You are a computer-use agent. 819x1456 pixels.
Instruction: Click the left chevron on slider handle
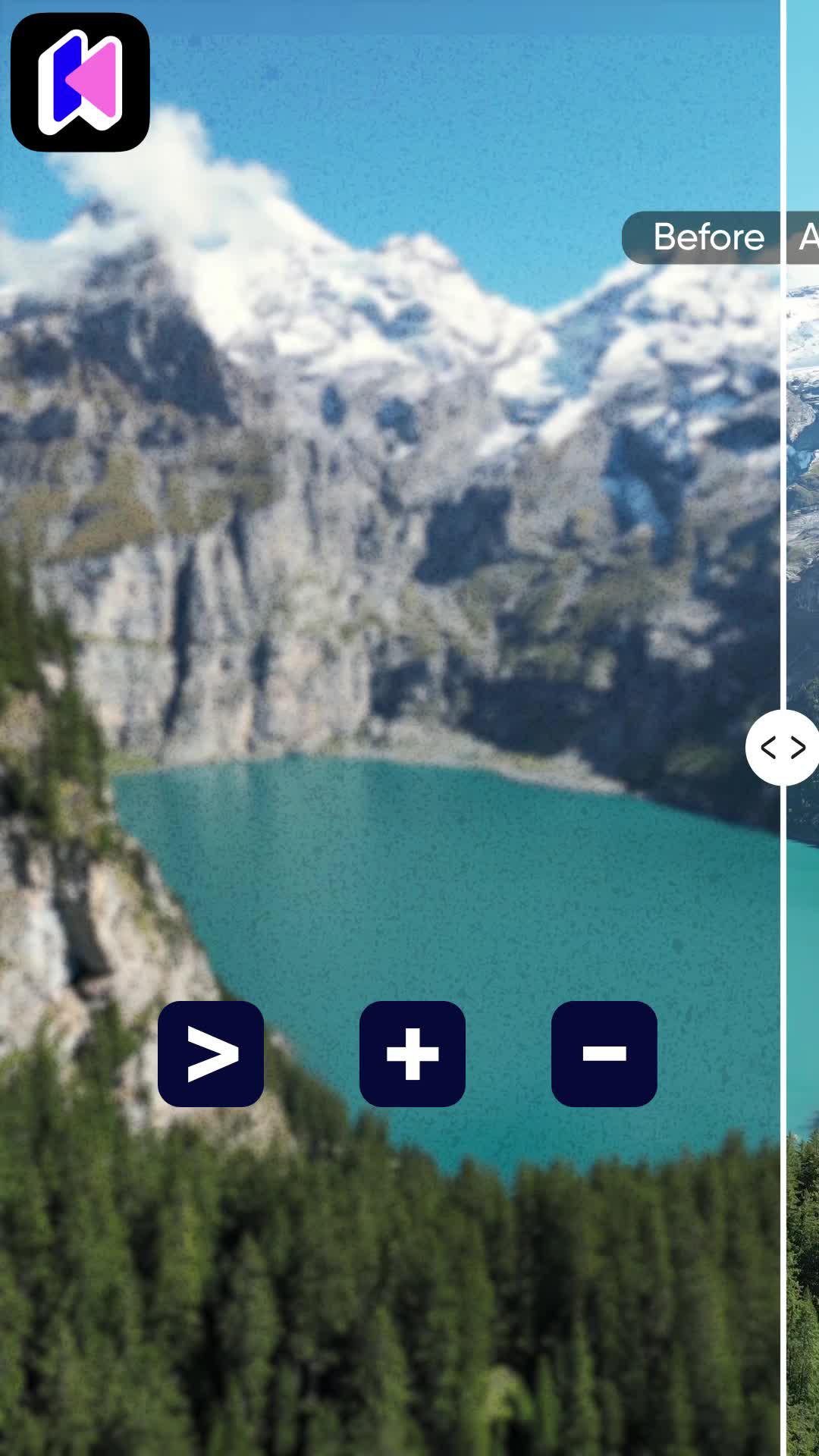pyautogui.click(x=767, y=747)
